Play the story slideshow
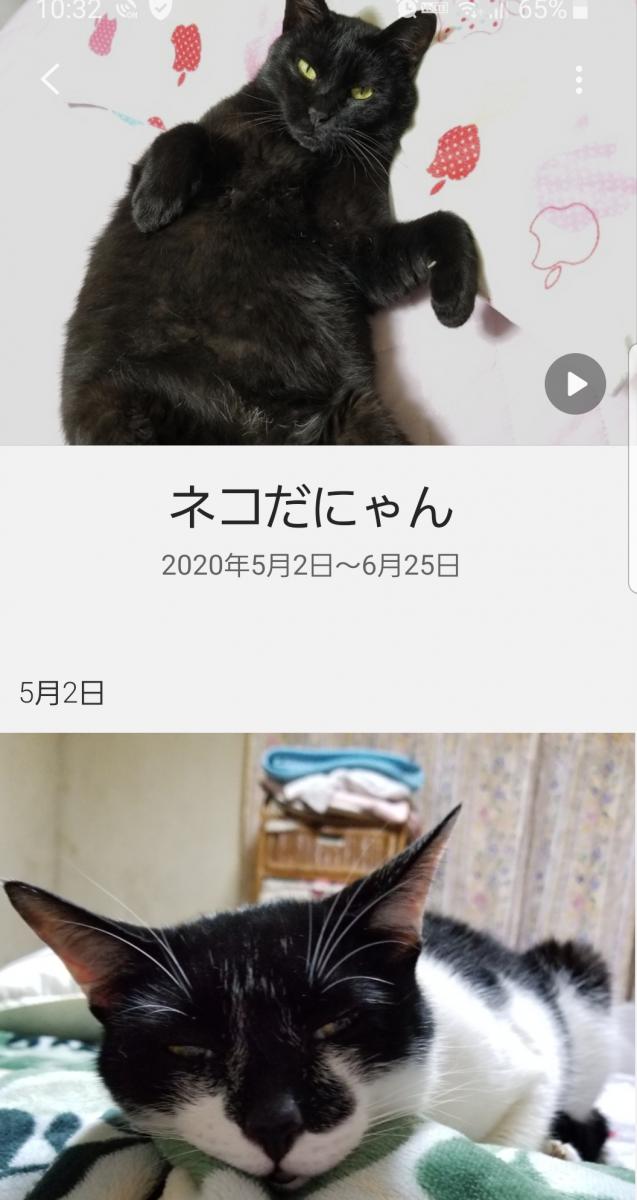 [575, 384]
